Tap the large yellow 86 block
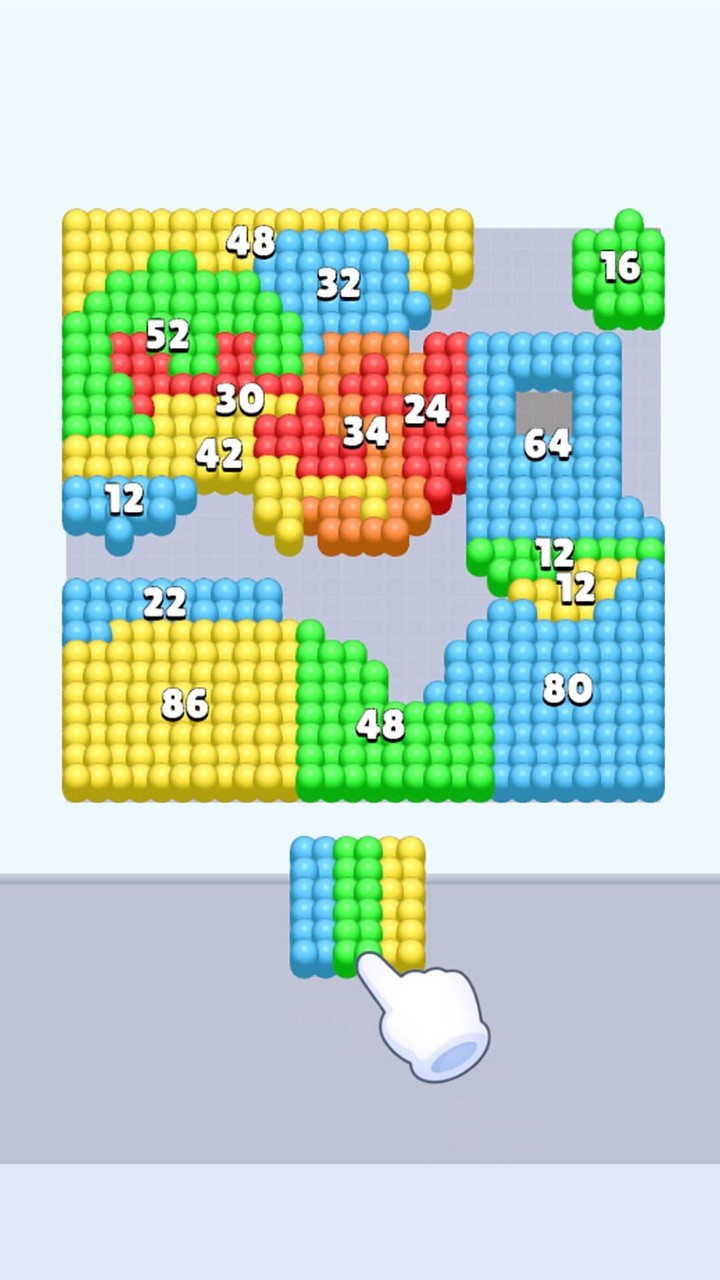Screen dimensions: 720x1280 [x=185, y=702]
